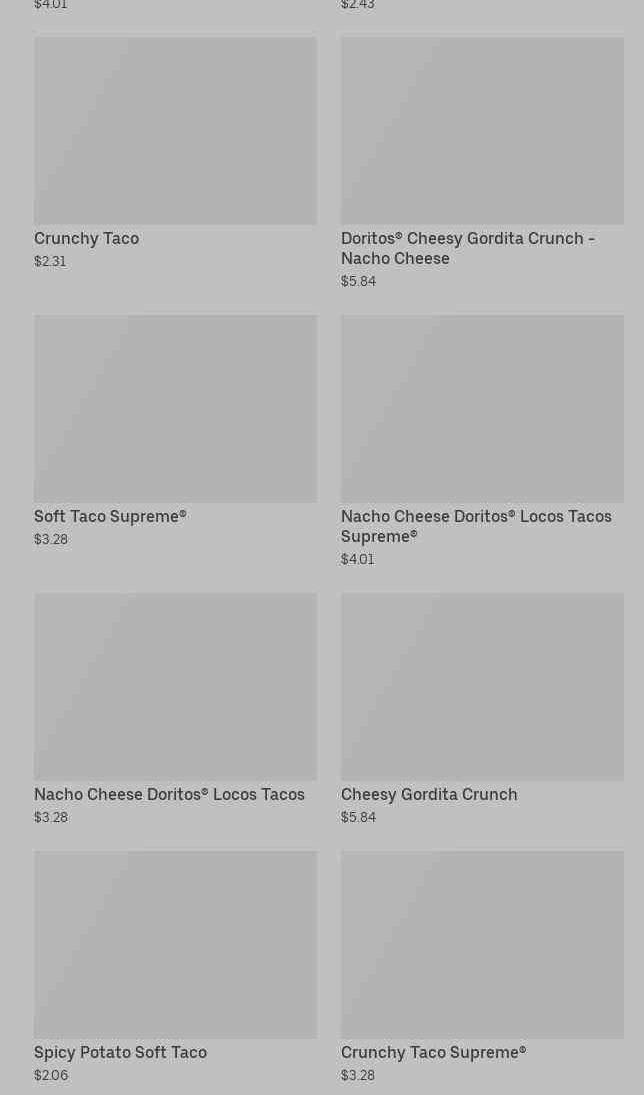The image size is (644, 1095).
Task: Select the Crunchy Taco Supreme item
Action: [x=482, y=967]
